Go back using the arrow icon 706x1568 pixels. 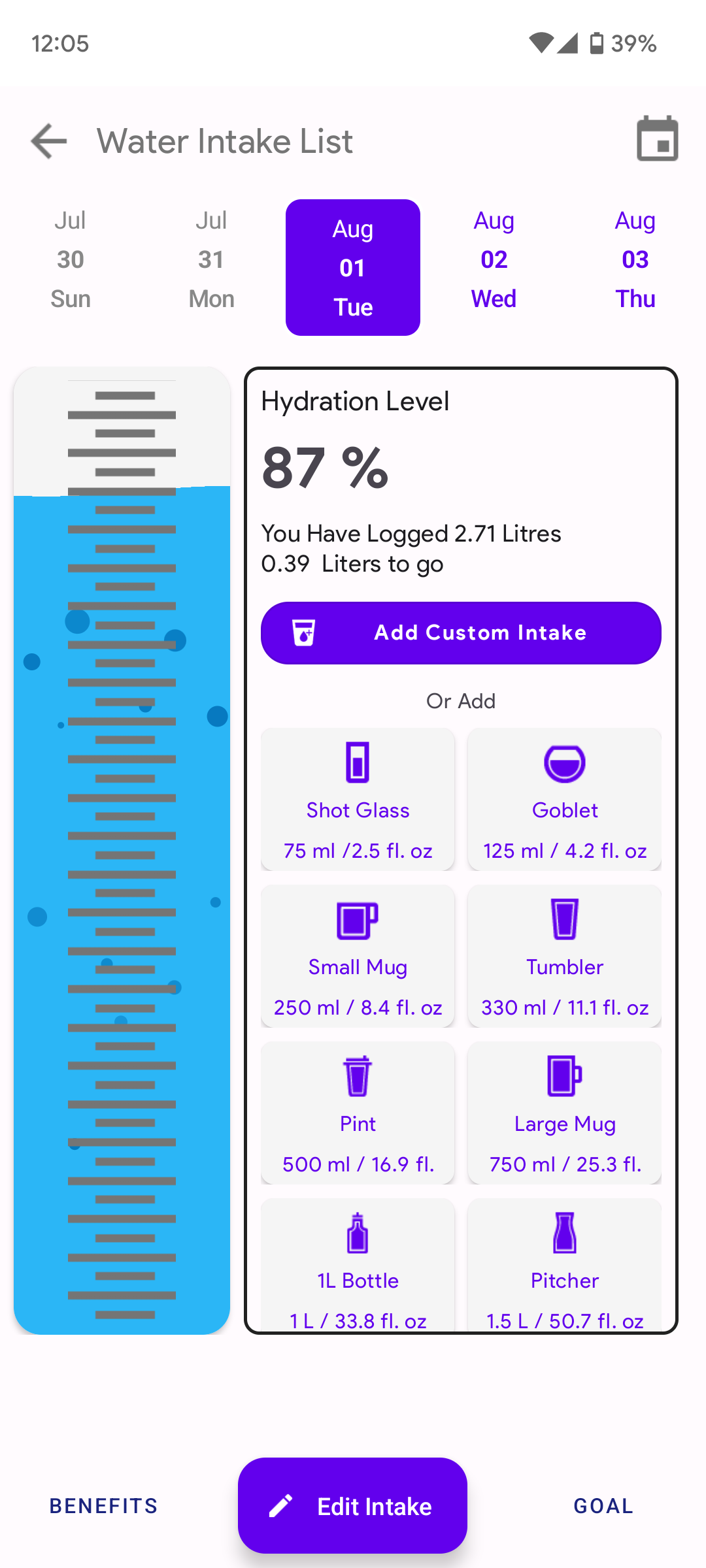pos(49,141)
